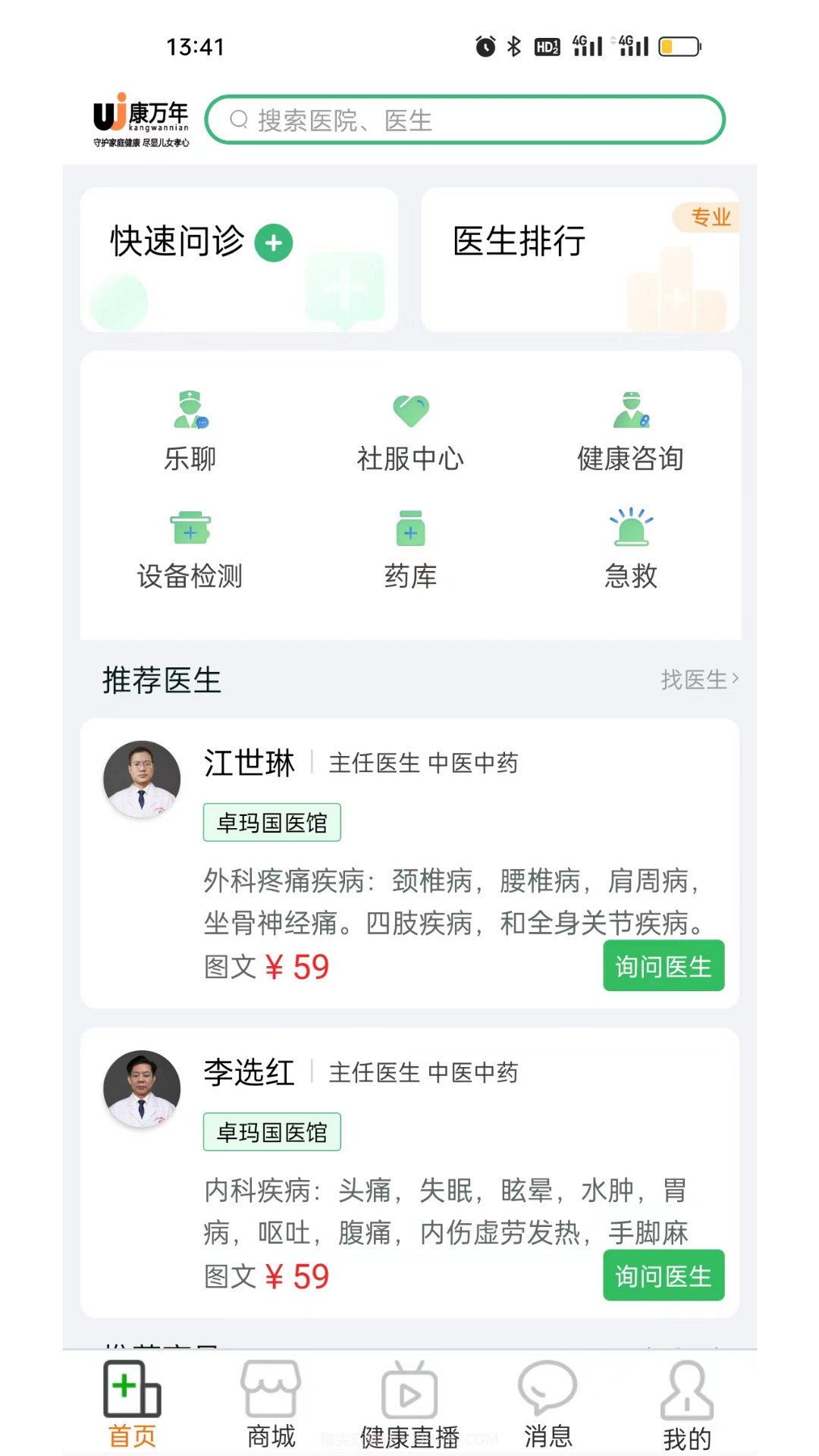This screenshot has width=819, height=1456.
Task: Open doctor 江世琳's avatar photo
Action: coord(141,780)
